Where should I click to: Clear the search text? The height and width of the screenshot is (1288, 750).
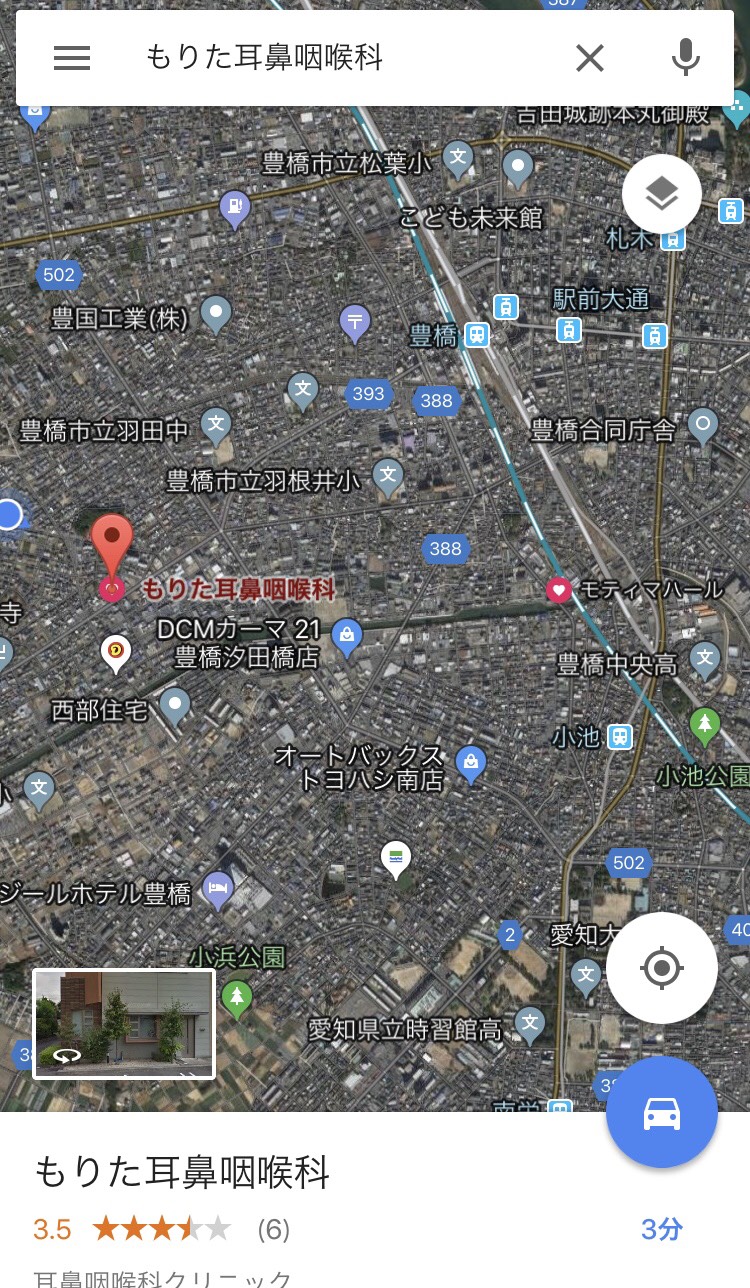click(590, 58)
